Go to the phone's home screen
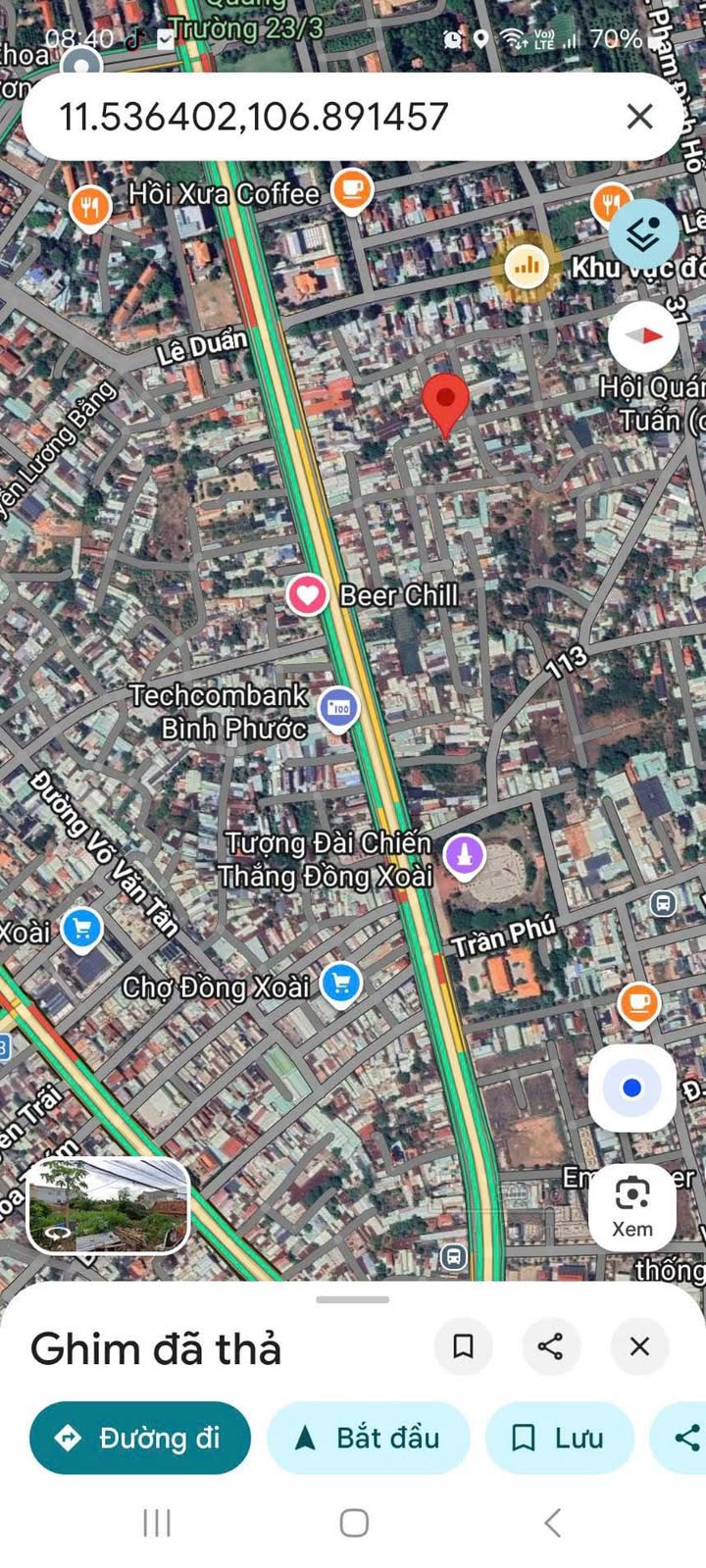 point(354,1523)
